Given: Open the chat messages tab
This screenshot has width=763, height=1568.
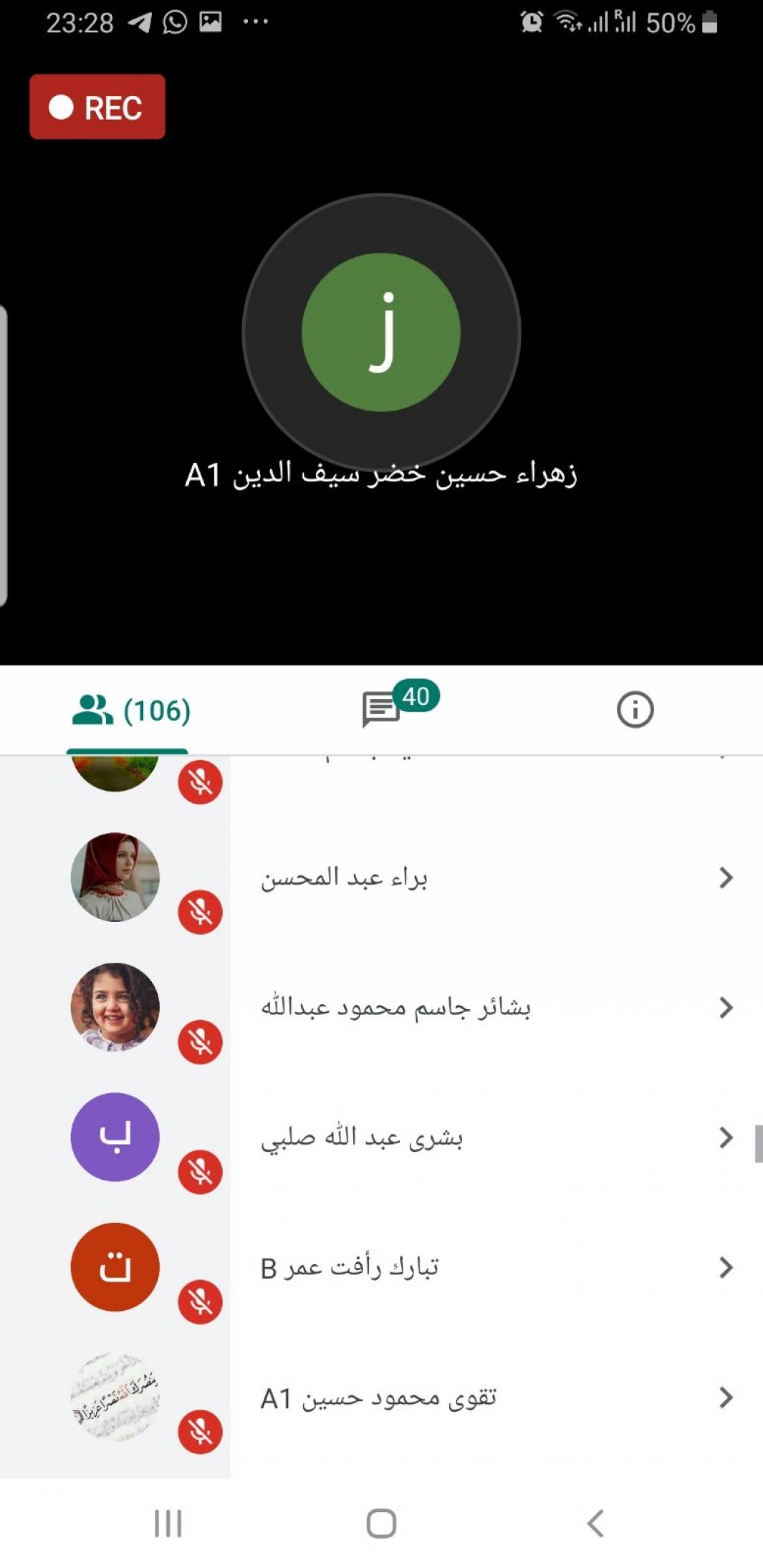Looking at the screenshot, I should [381, 709].
